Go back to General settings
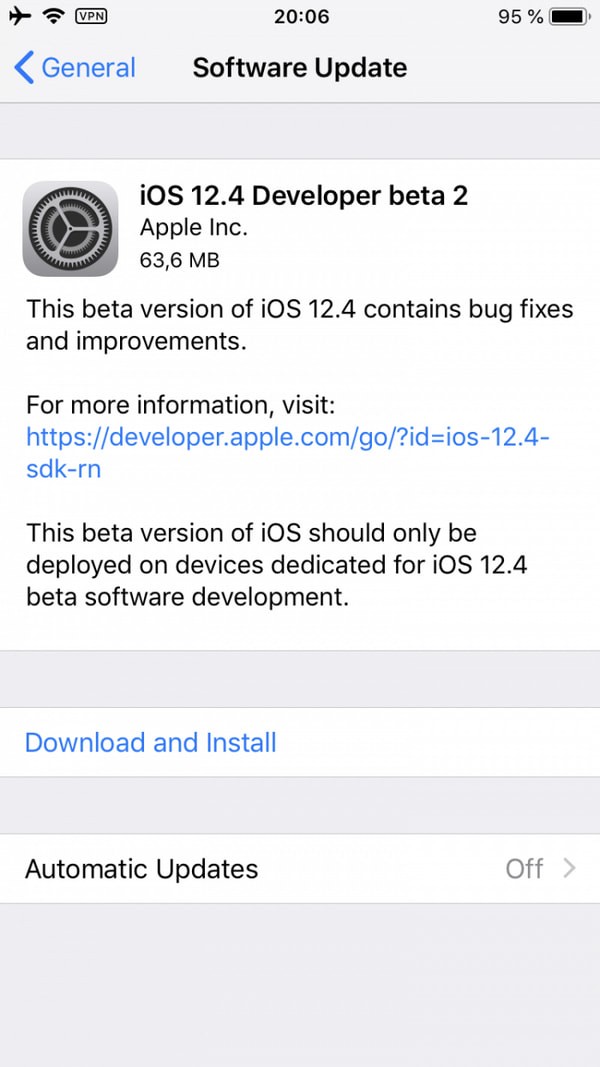Screen dimensions: 600x1067 pyautogui.click(x=75, y=68)
